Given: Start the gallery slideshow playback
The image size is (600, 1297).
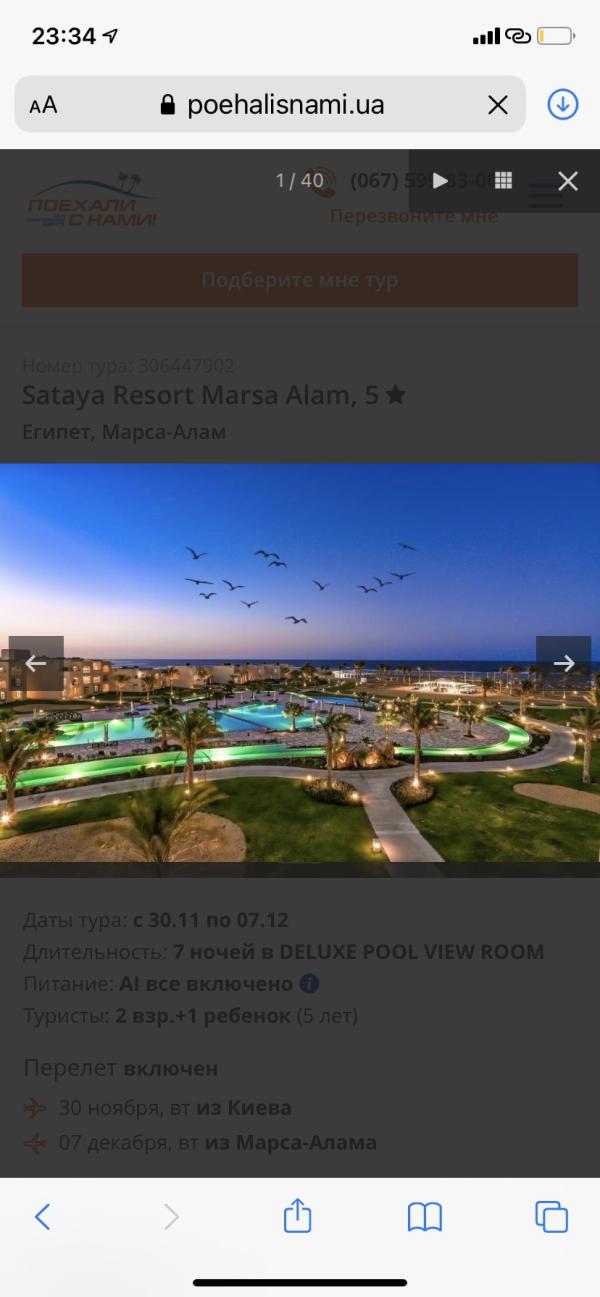Looking at the screenshot, I should click(x=440, y=181).
